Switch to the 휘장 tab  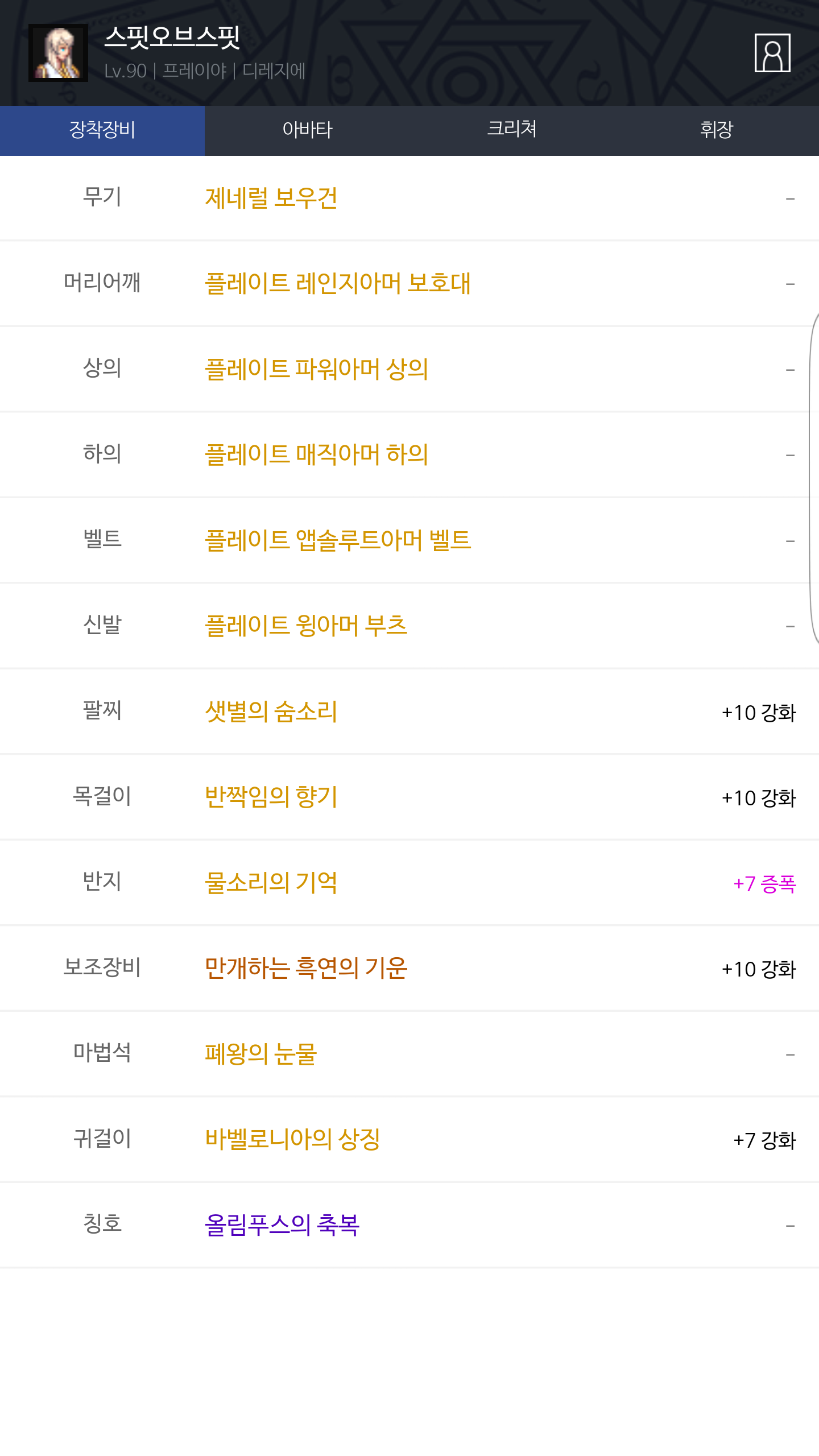tap(717, 130)
